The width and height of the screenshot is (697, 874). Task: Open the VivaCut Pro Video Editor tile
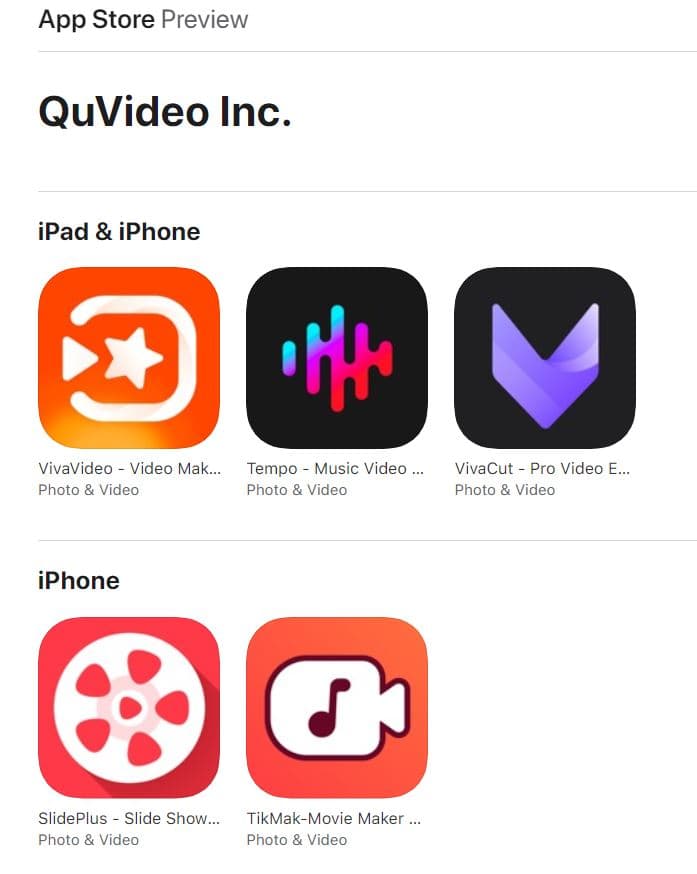[544, 358]
